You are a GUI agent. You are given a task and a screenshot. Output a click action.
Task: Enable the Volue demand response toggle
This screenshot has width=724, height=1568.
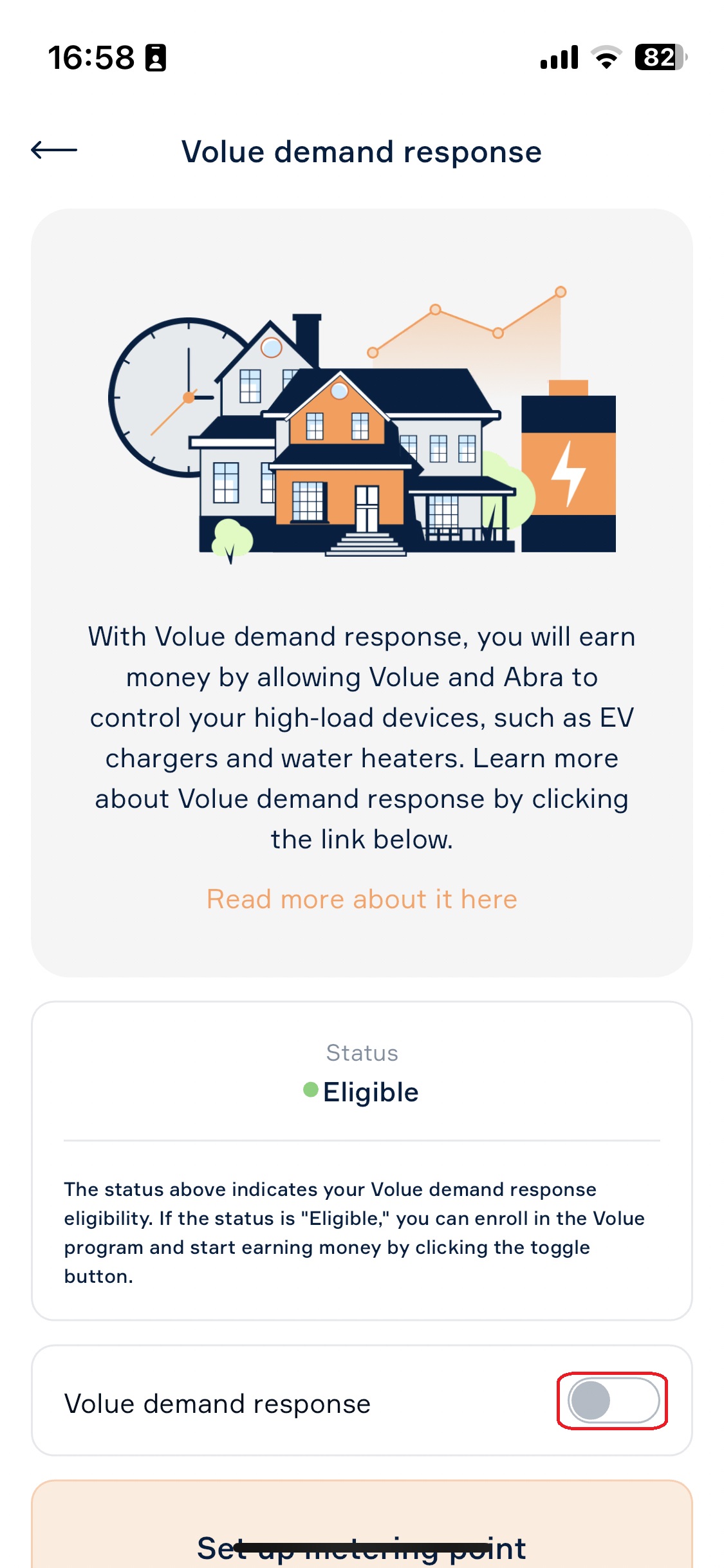coord(613,1400)
